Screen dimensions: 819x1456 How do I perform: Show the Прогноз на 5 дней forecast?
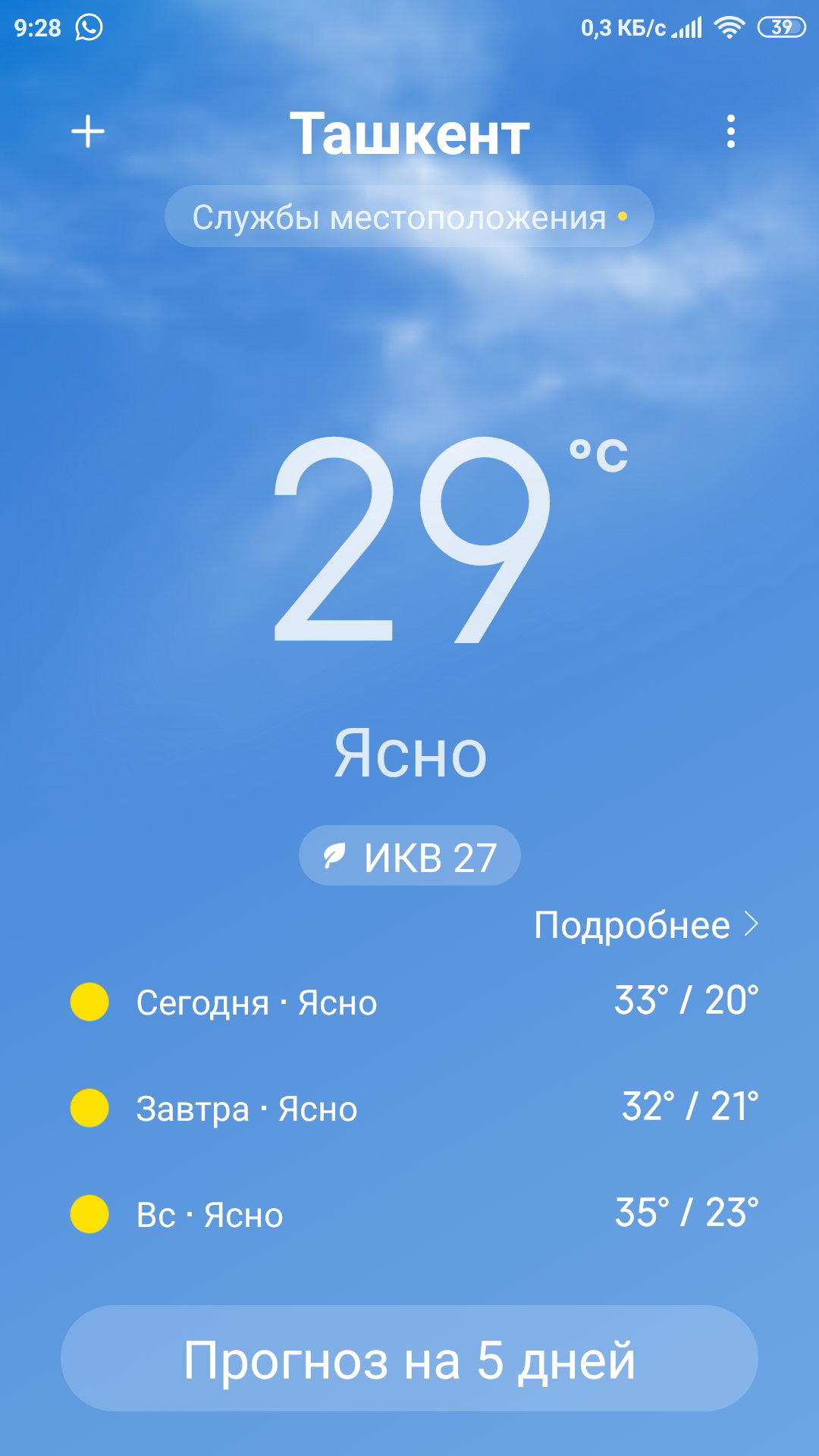pos(409,1359)
